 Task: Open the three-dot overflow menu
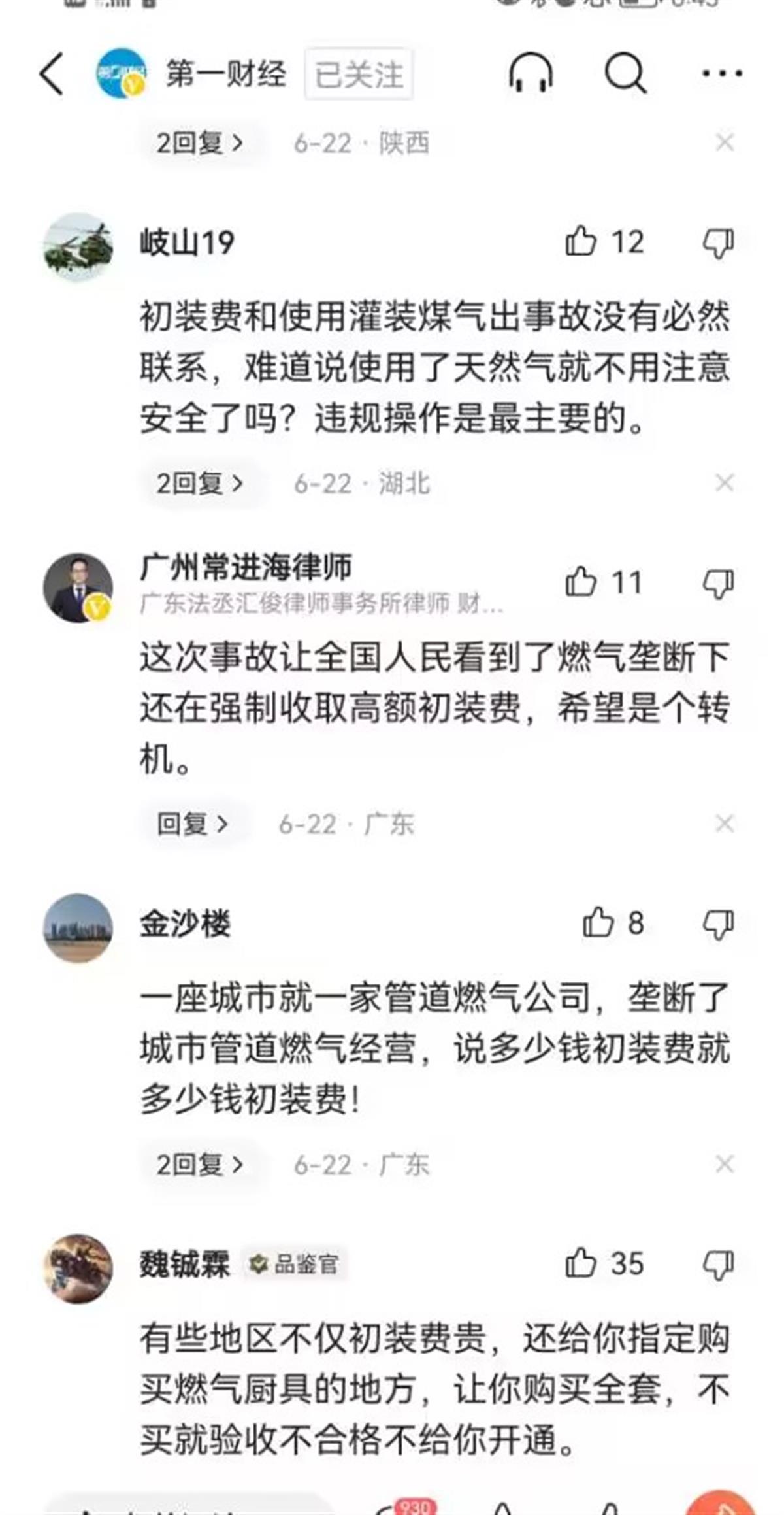(x=722, y=73)
